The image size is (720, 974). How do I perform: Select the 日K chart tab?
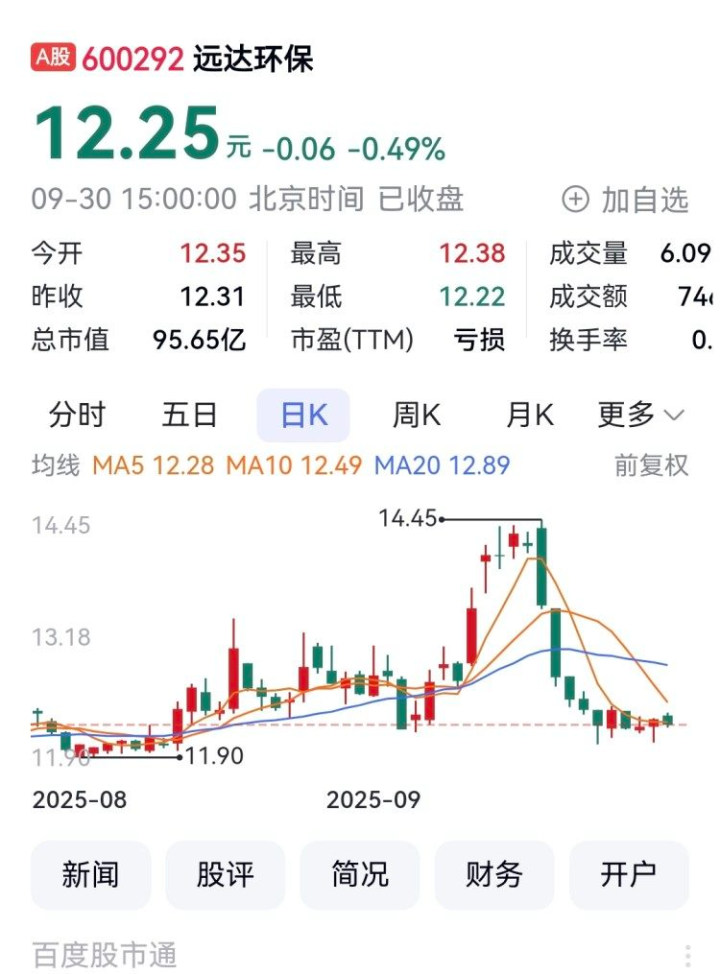[x=303, y=415]
